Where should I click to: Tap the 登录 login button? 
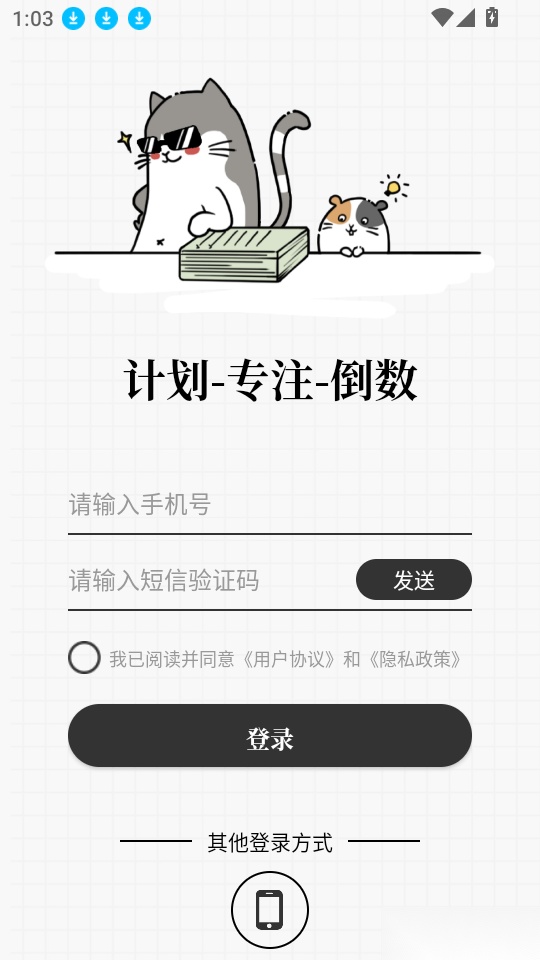pyautogui.click(x=269, y=735)
